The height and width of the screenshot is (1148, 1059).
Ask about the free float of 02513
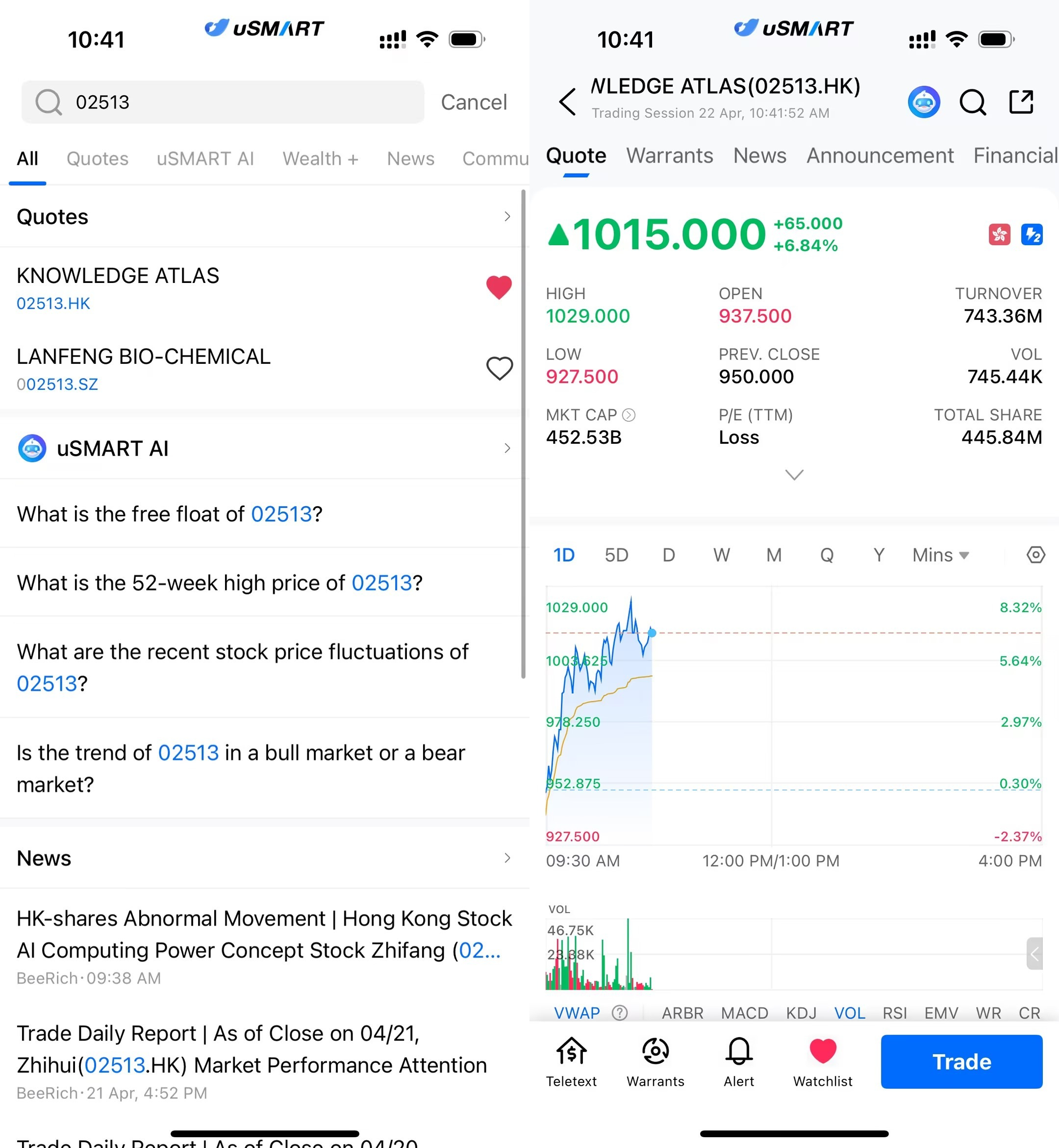click(x=170, y=513)
